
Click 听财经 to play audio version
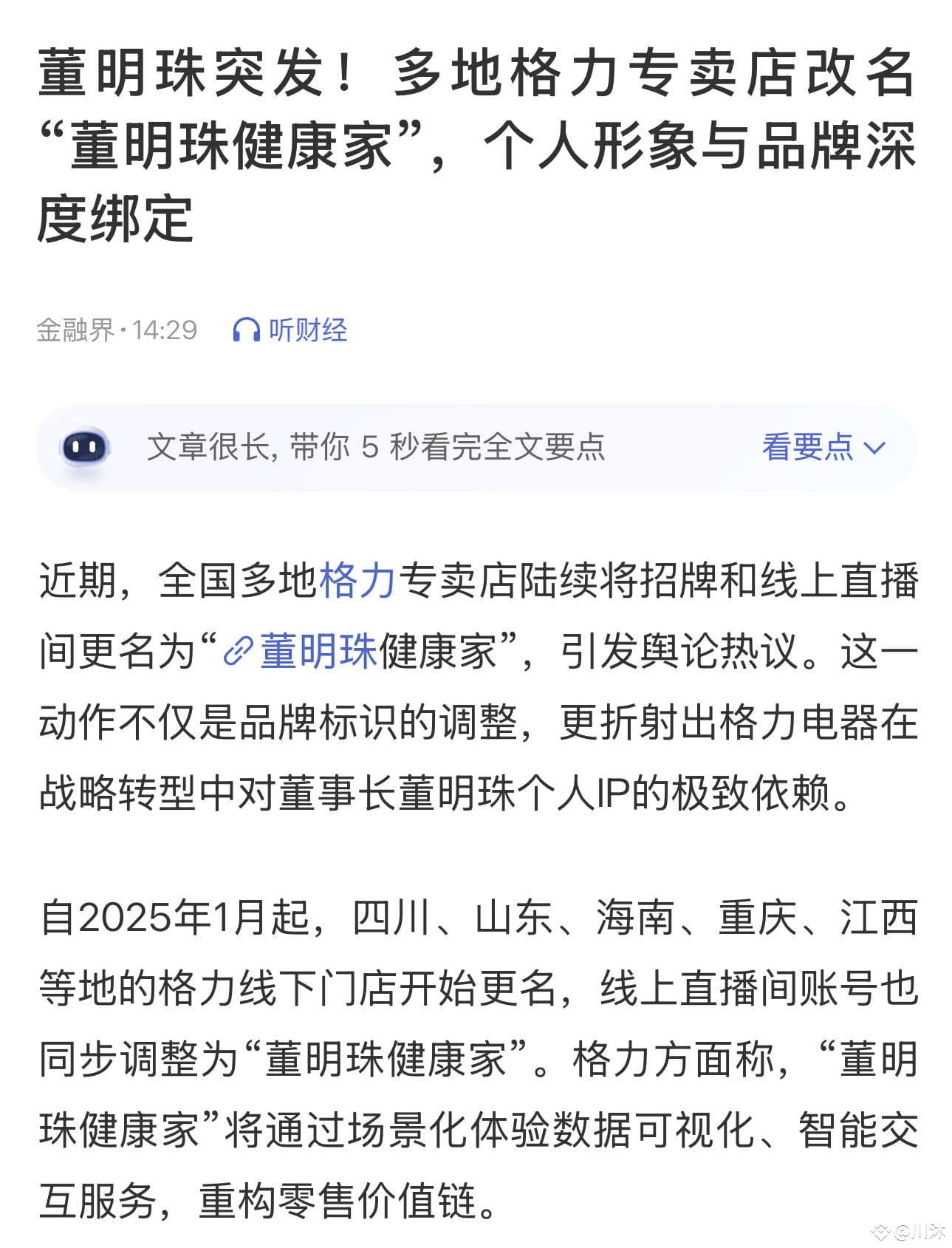tap(307, 331)
